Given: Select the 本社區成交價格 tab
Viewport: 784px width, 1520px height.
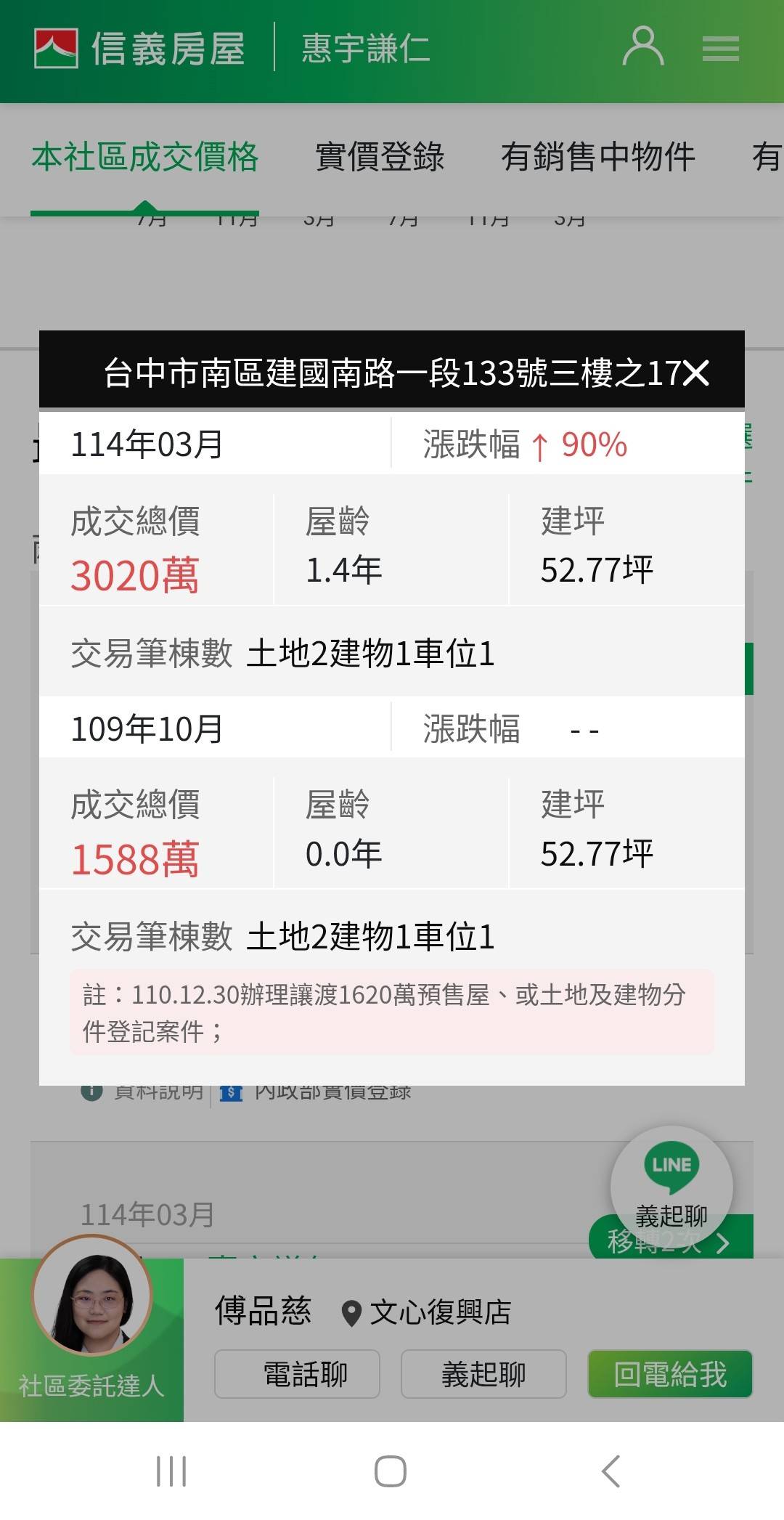Looking at the screenshot, I should 145,157.
